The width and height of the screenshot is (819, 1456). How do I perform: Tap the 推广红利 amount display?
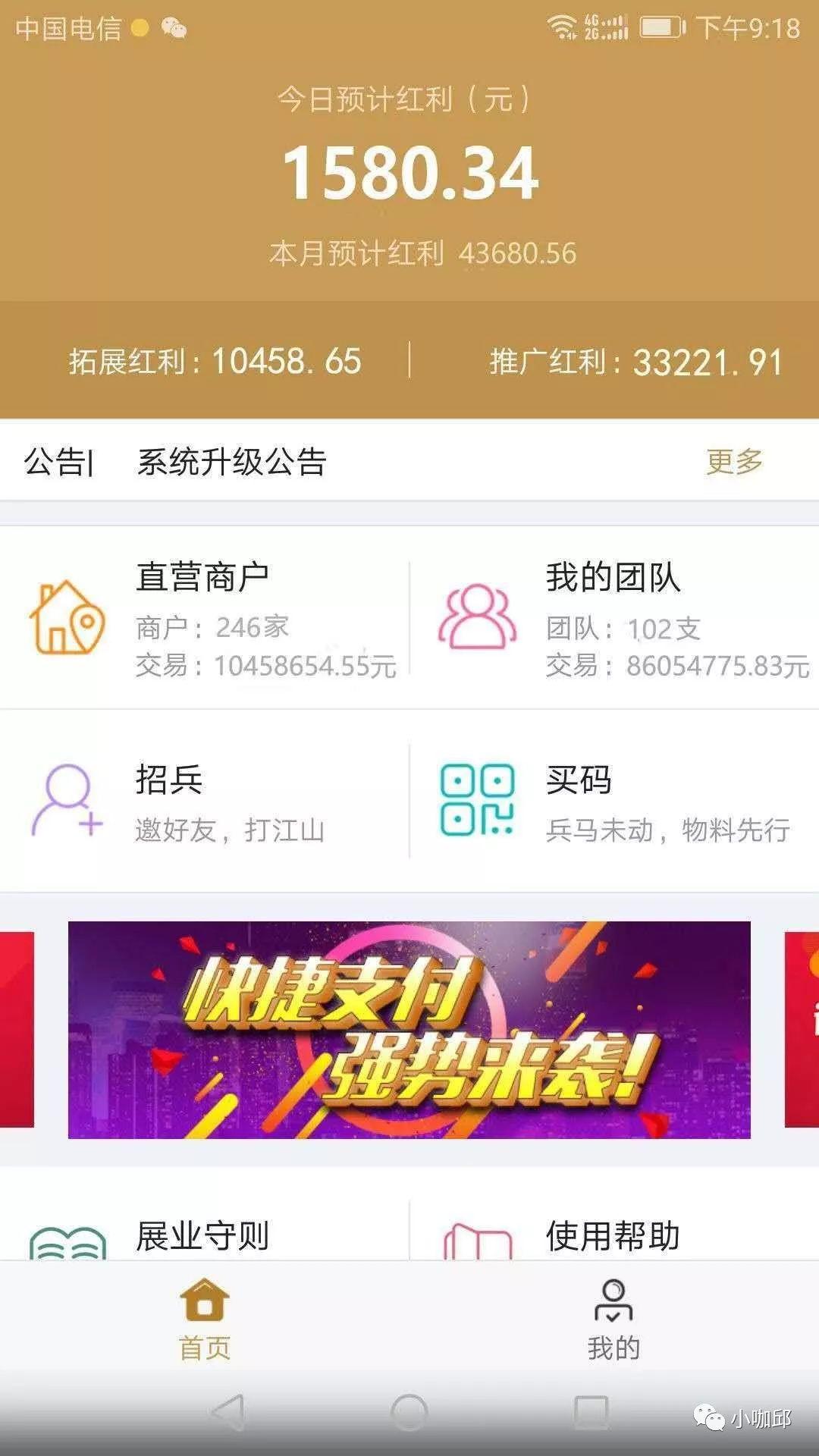pos(635,359)
